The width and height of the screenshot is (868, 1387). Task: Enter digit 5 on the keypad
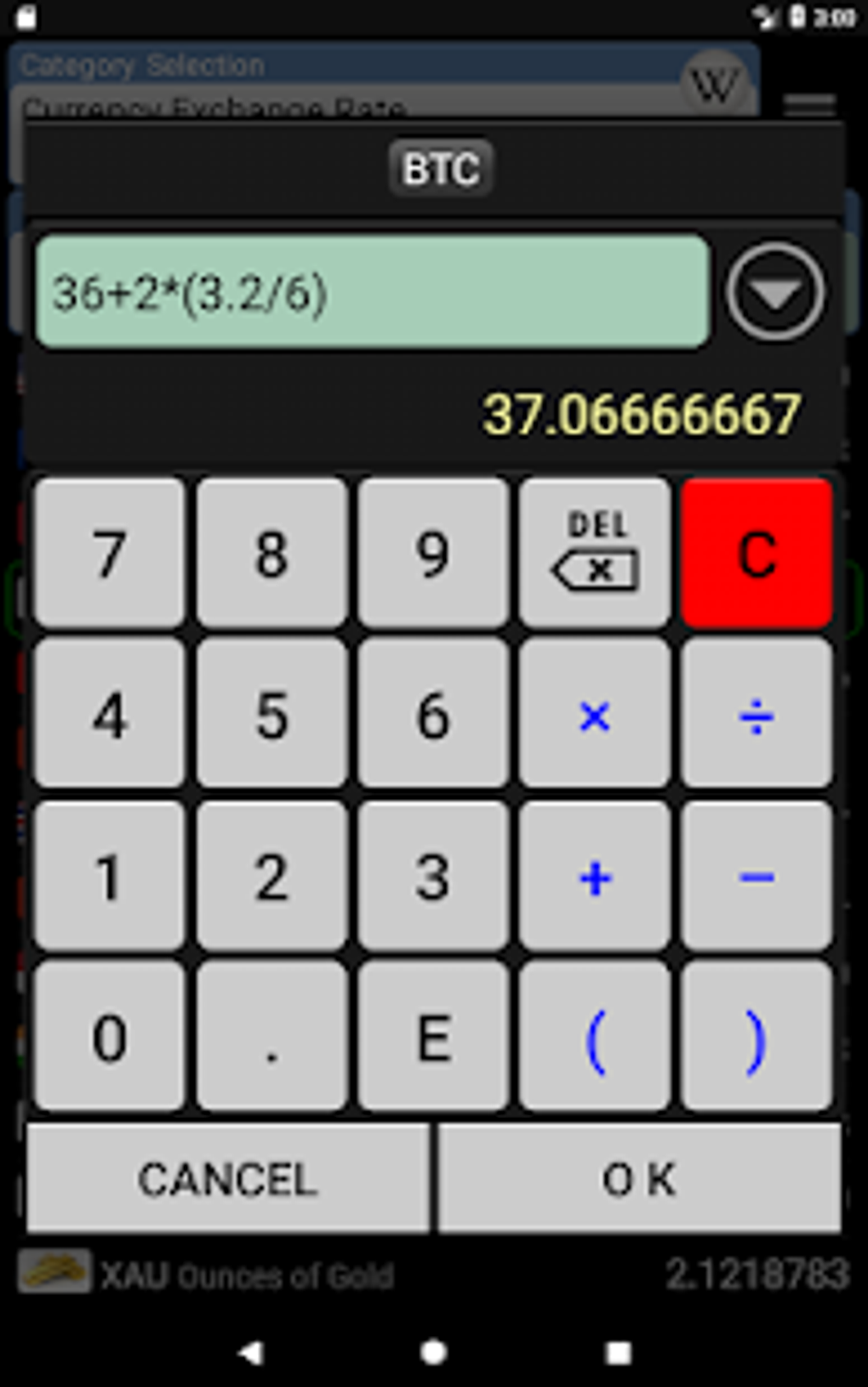tap(271, 714)
